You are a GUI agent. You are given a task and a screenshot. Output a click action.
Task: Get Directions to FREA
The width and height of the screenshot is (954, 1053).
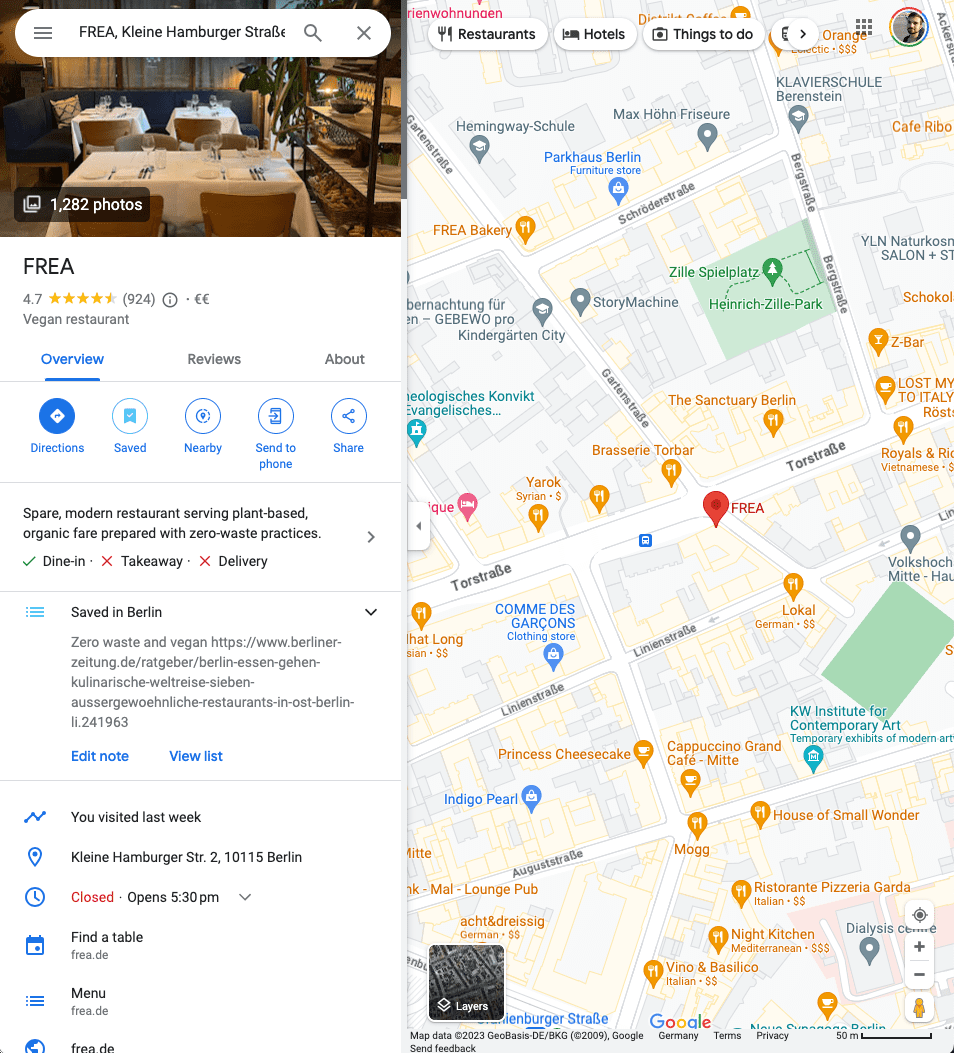tap(57, 416)
